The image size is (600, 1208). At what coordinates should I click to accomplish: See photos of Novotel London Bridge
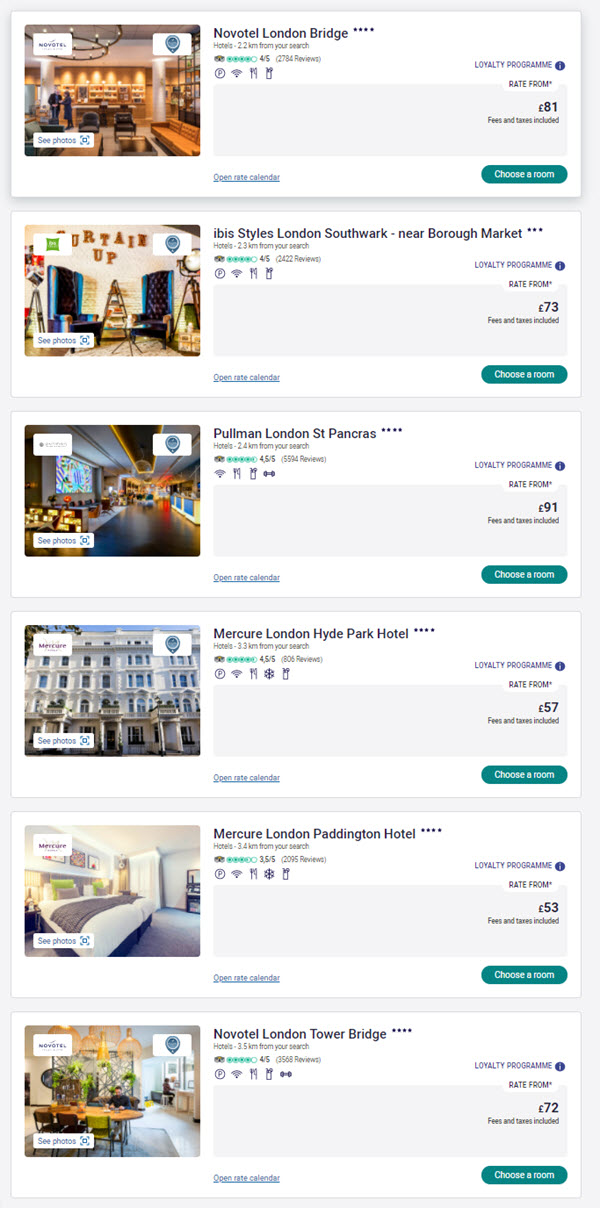pyautogui.click(x=63, y=140)
